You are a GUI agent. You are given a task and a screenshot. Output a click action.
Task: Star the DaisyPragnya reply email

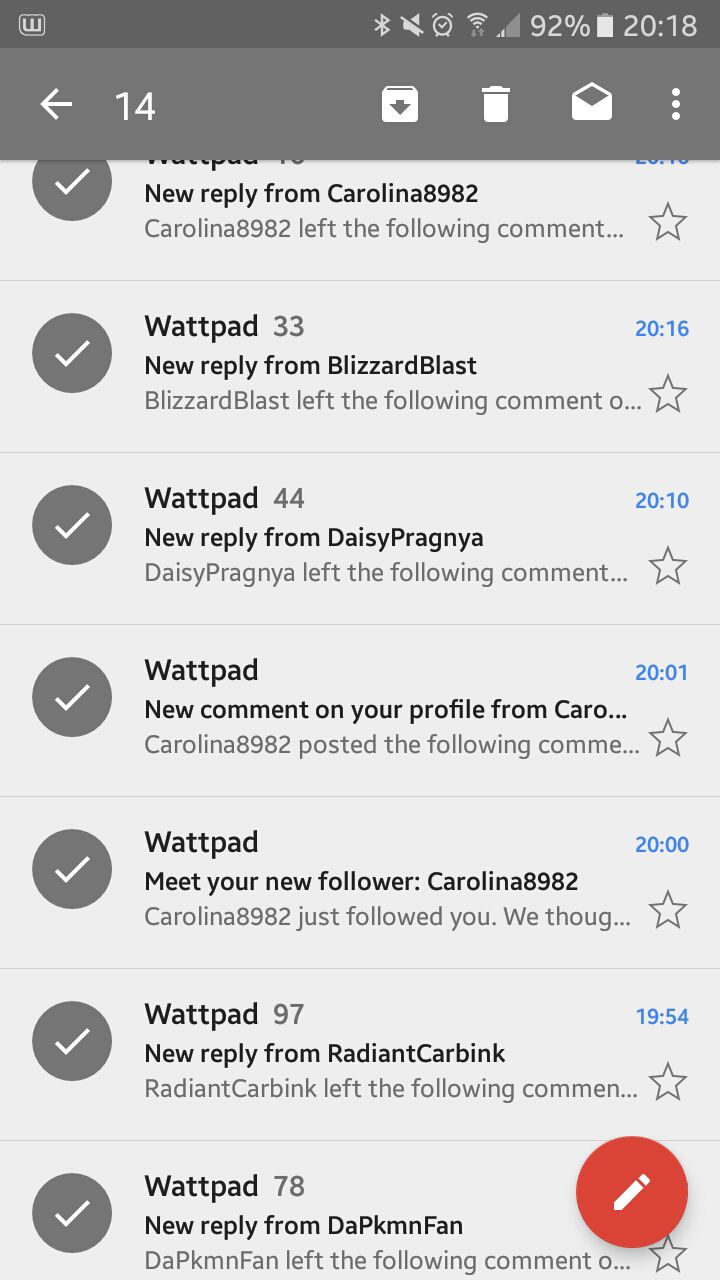[x=668, y=567]
